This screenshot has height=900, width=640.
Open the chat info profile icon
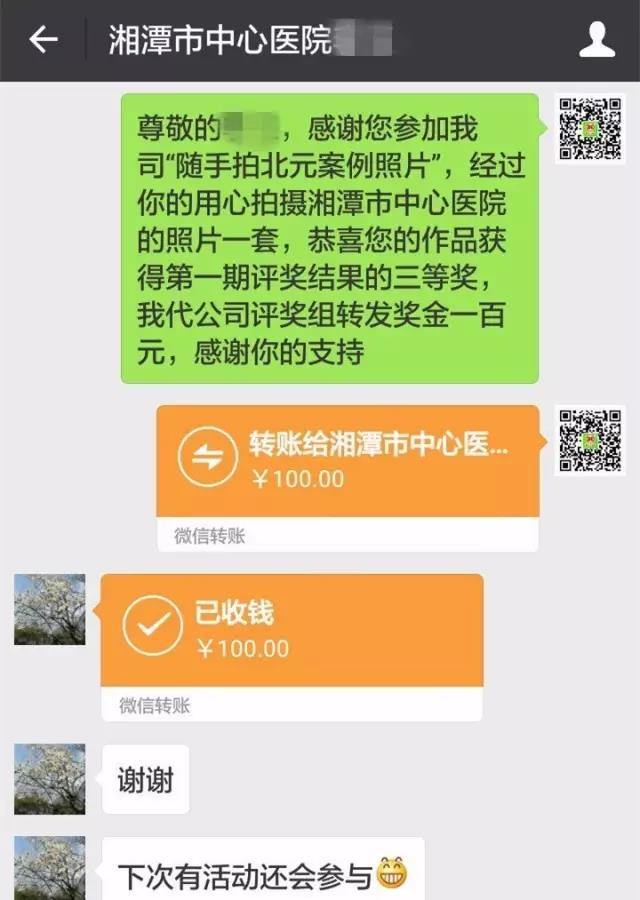coord(597,40)
